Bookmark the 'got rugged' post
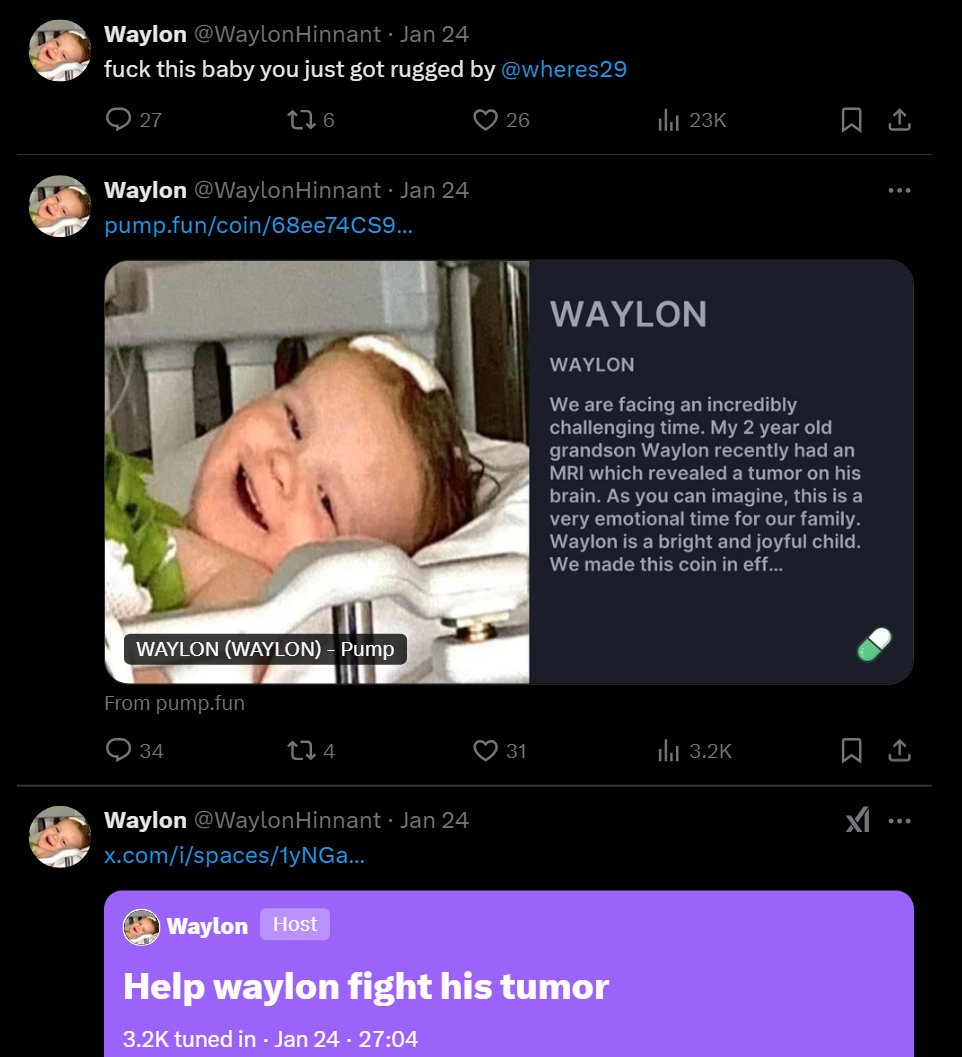This screenshot has width=962, height=1057. pos(851,120)
